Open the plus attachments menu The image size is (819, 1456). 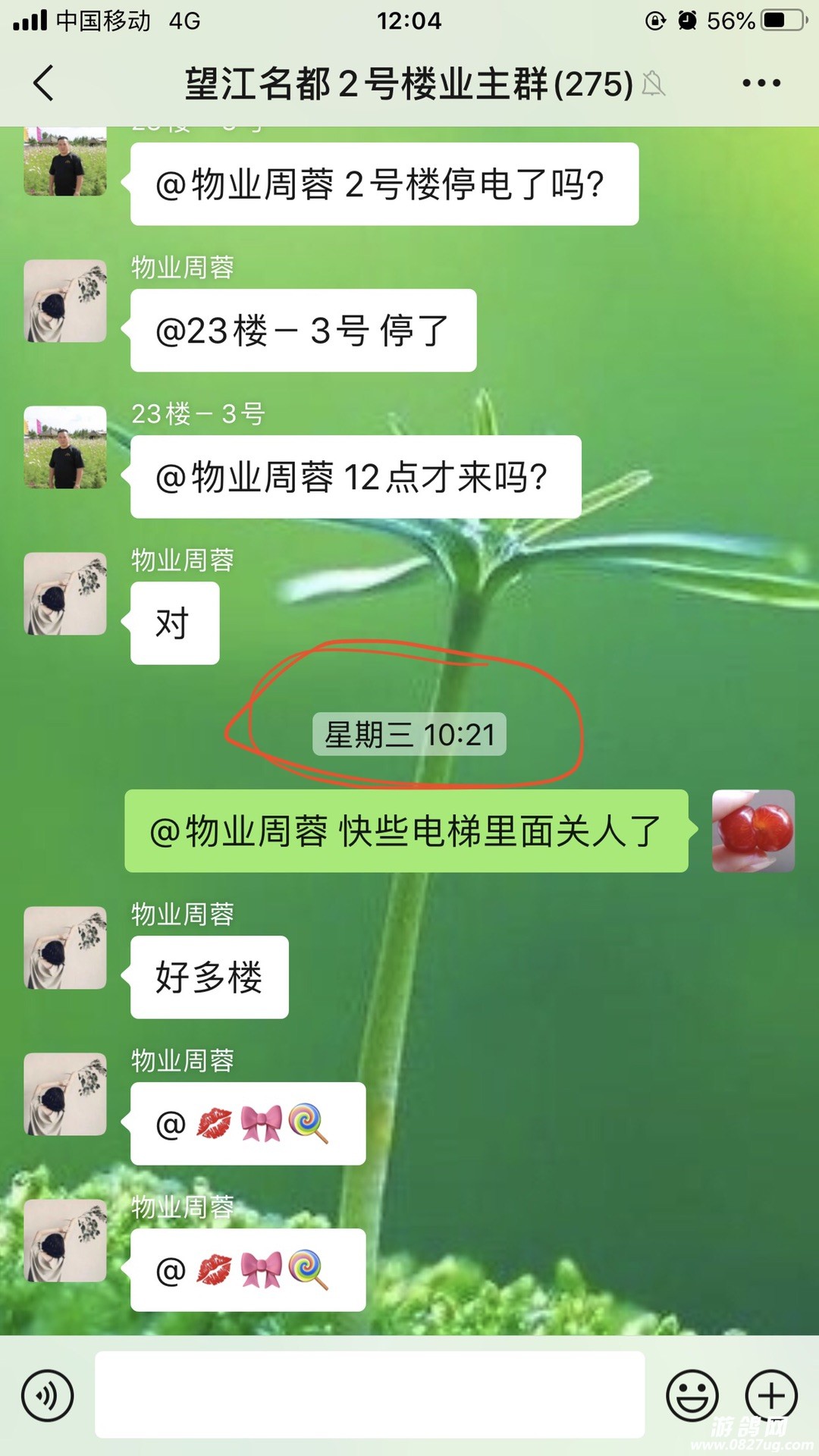[x=771, y=1395]
